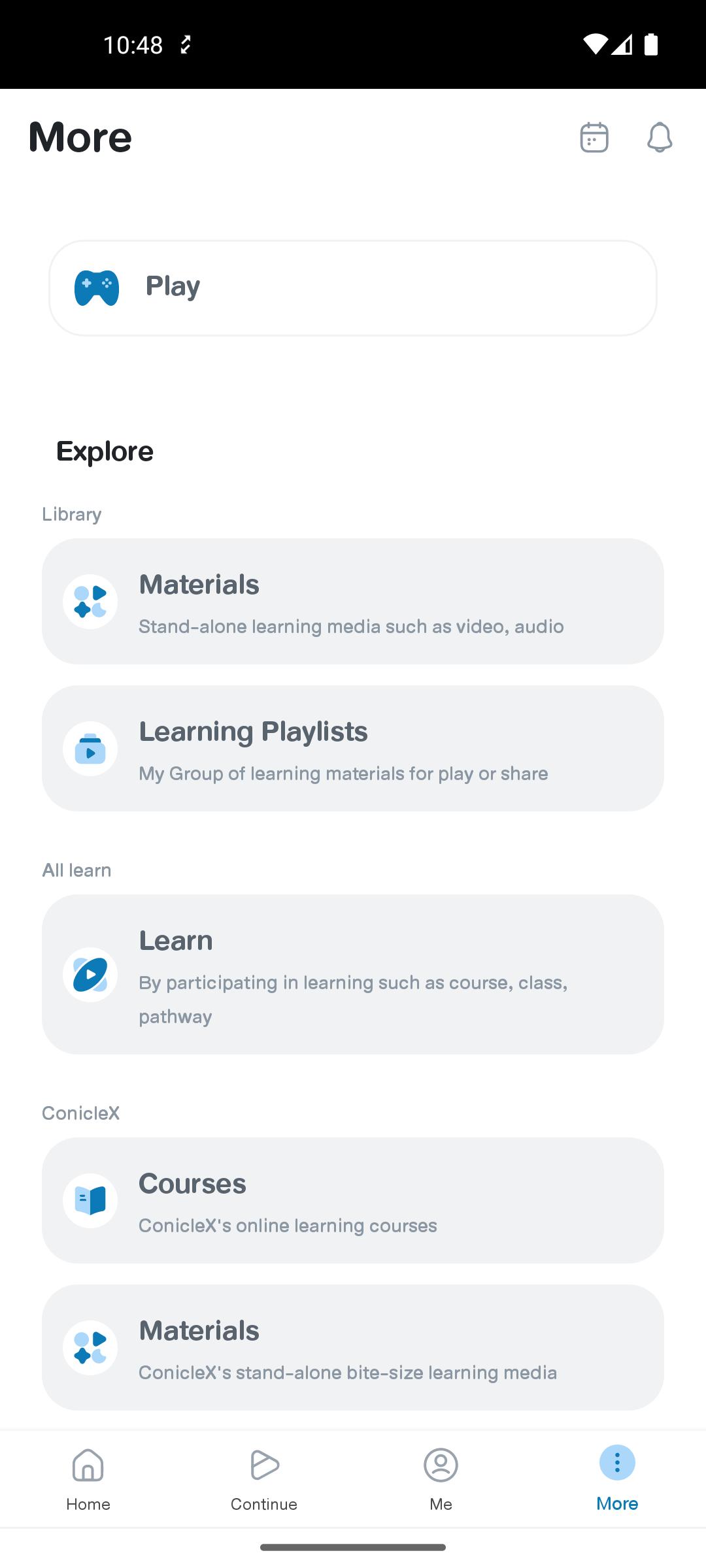Switch to the Continue tab
This screenshot has height=1568, width=706.
pyautogui.click(x=264, y=1479)
